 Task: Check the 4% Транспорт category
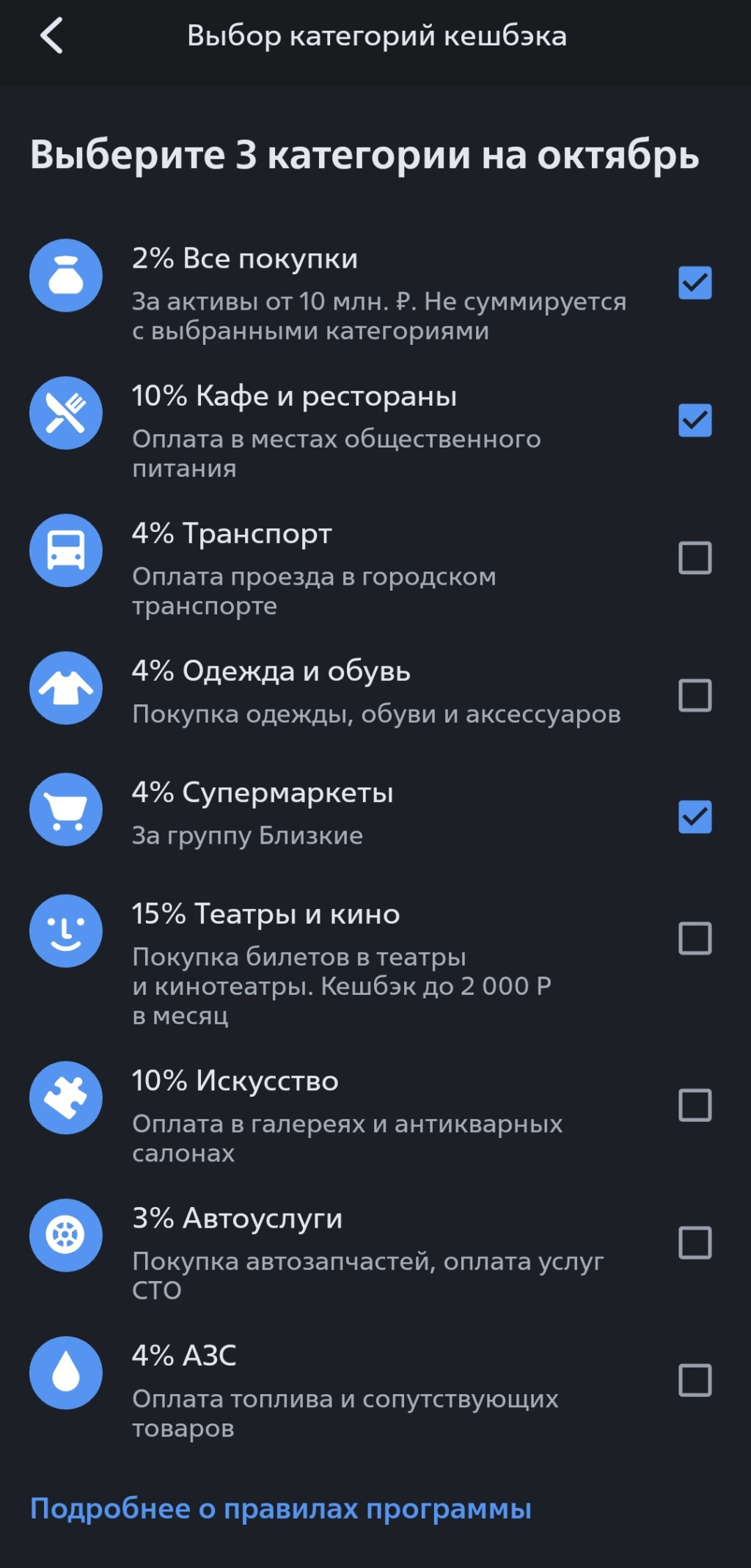(695, 558)
